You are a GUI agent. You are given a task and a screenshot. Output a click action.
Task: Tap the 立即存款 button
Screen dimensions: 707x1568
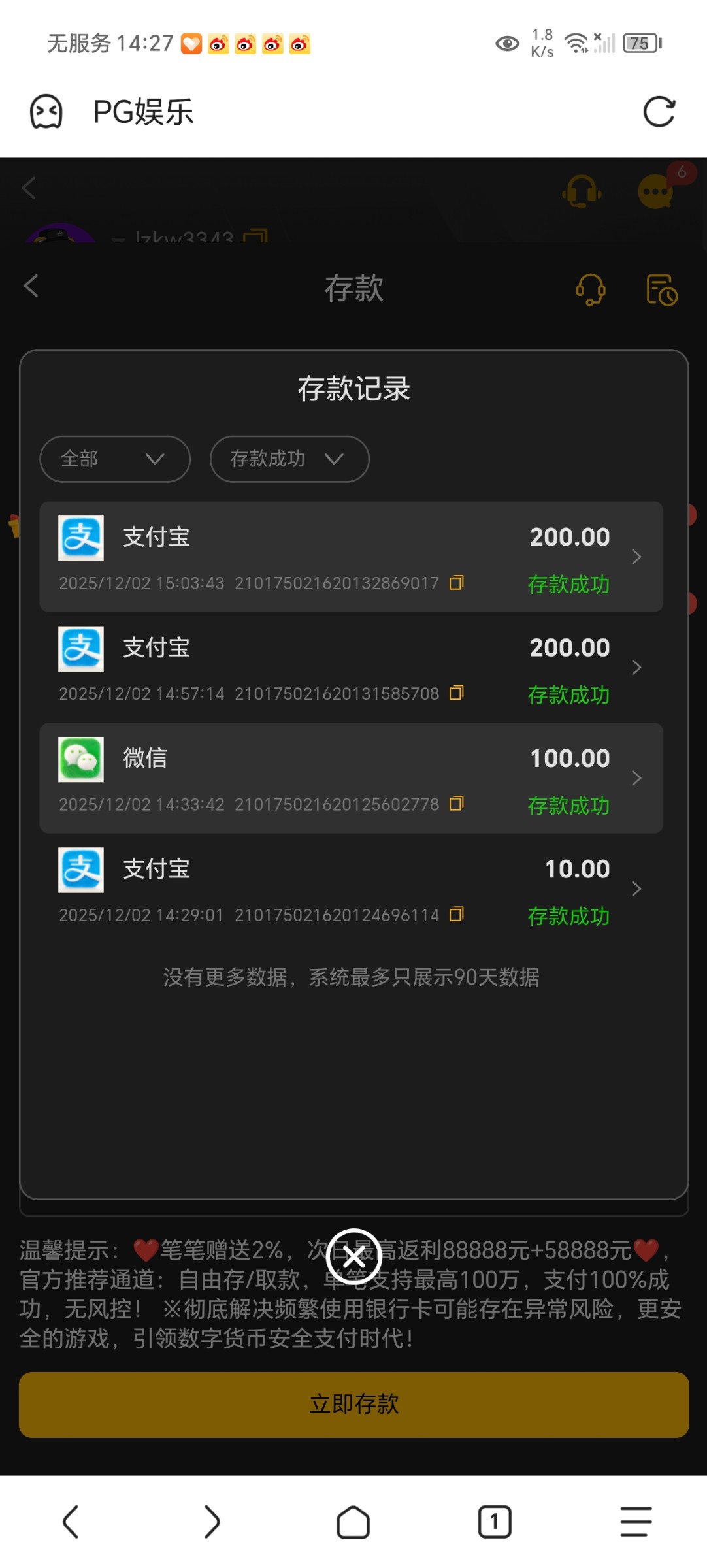point(354,1404)
